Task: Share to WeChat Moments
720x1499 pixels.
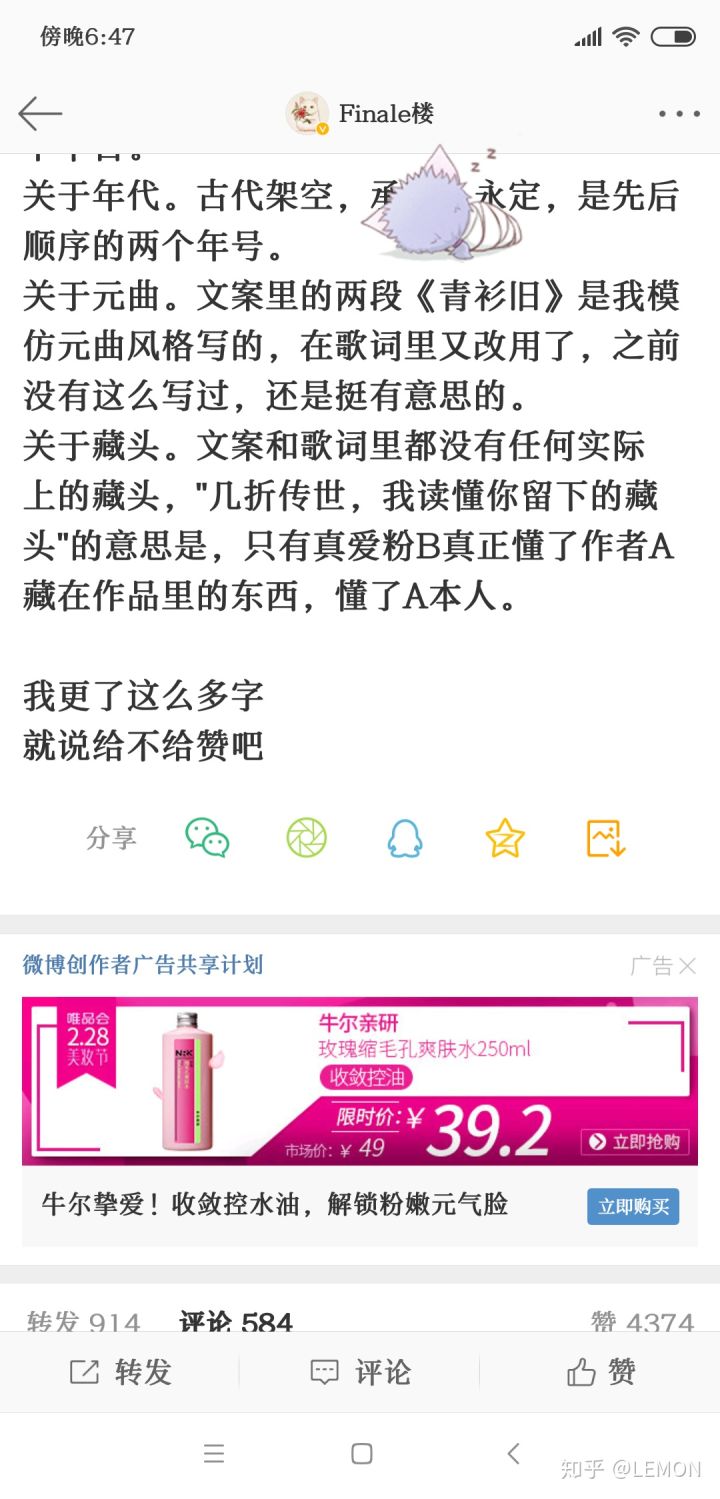Action: (306, 837)
